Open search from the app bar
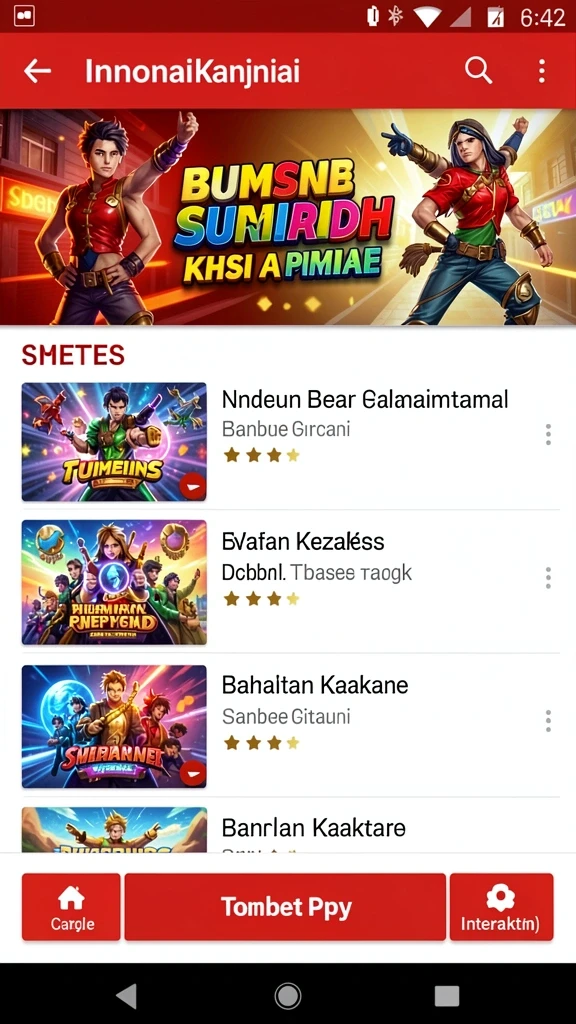The image size is (576, 1024). pos(479,70)
